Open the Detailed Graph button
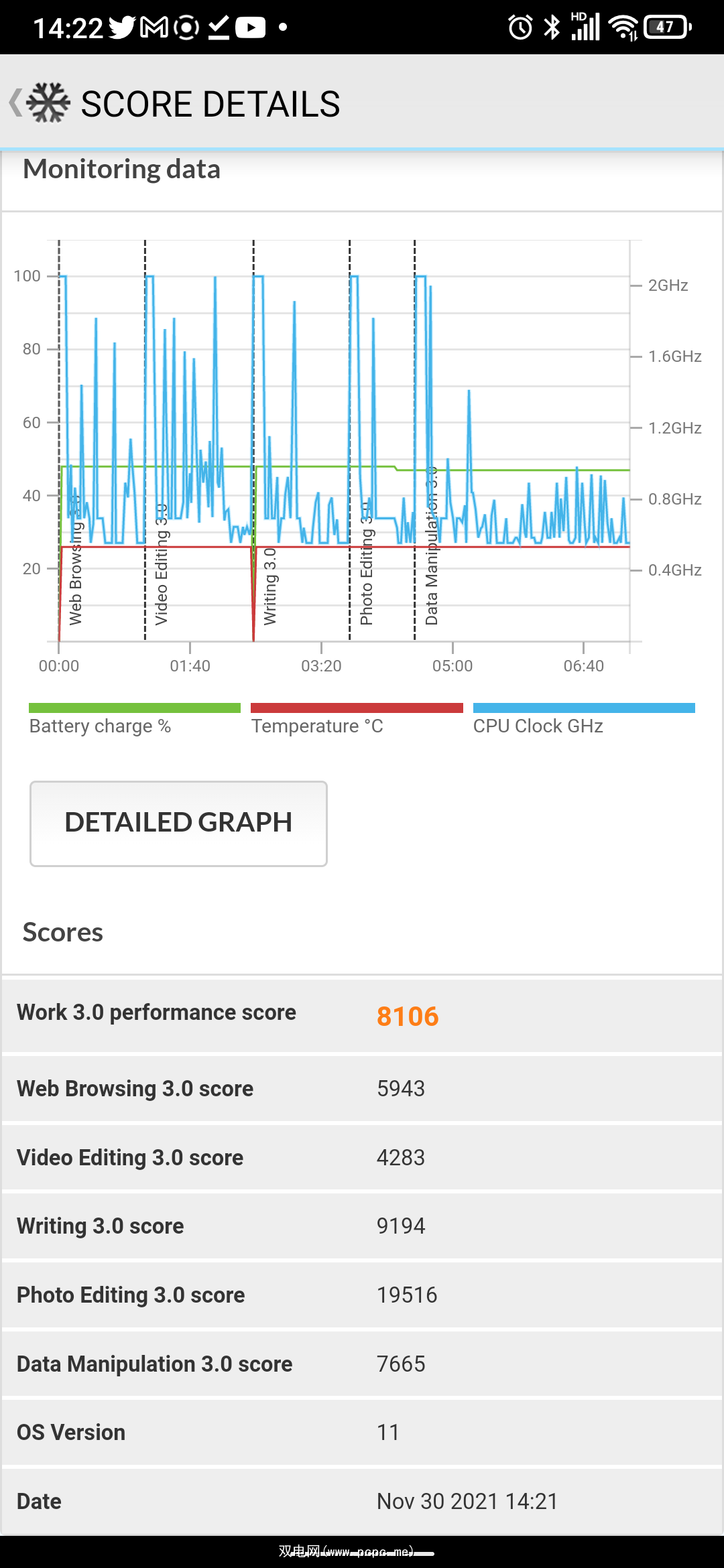Viewport: 724px width, 1568px height. (178, 823)
